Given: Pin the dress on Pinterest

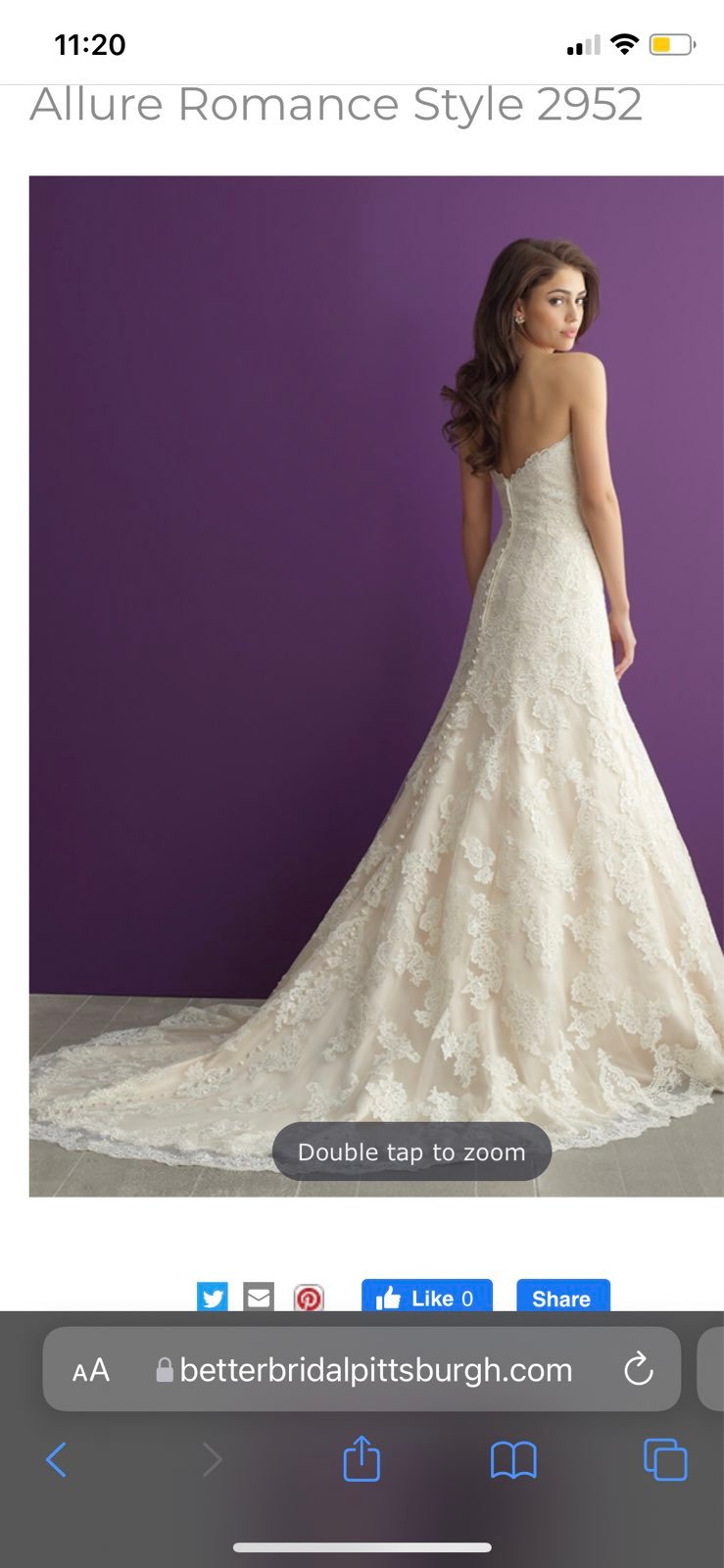Looking at the screenshot, I should tap(309, 1298).
